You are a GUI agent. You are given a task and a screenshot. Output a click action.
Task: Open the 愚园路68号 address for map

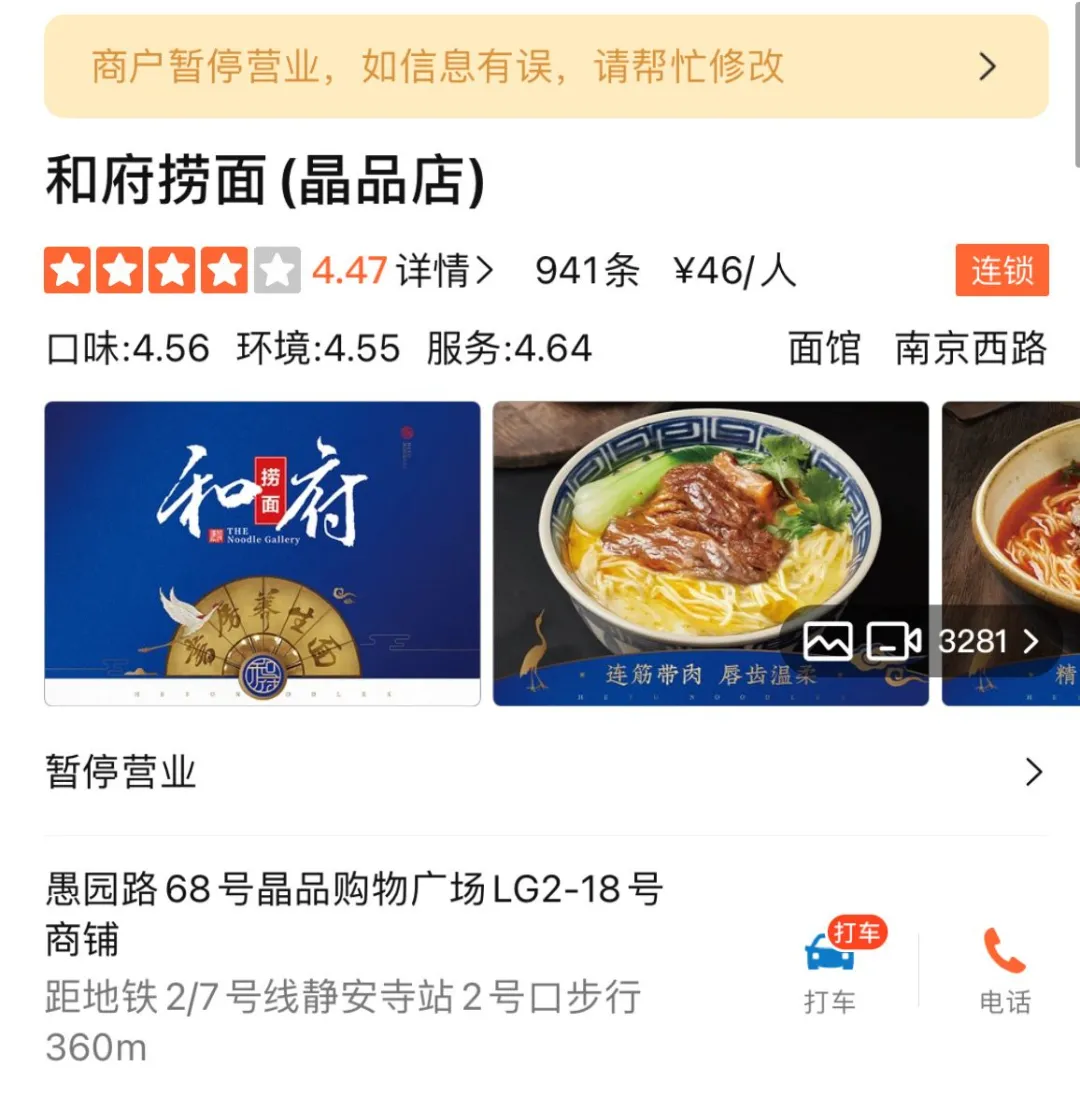(x=355, y=913)
